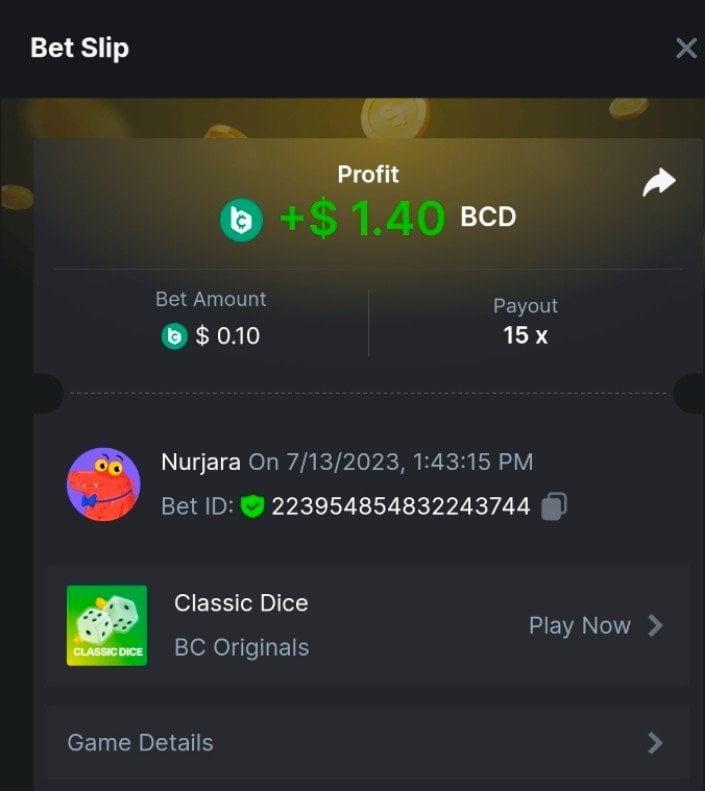The width and height of the screenshot is (705, 791).
Task: Share this bet's profit result
Action: coord(659,183)
